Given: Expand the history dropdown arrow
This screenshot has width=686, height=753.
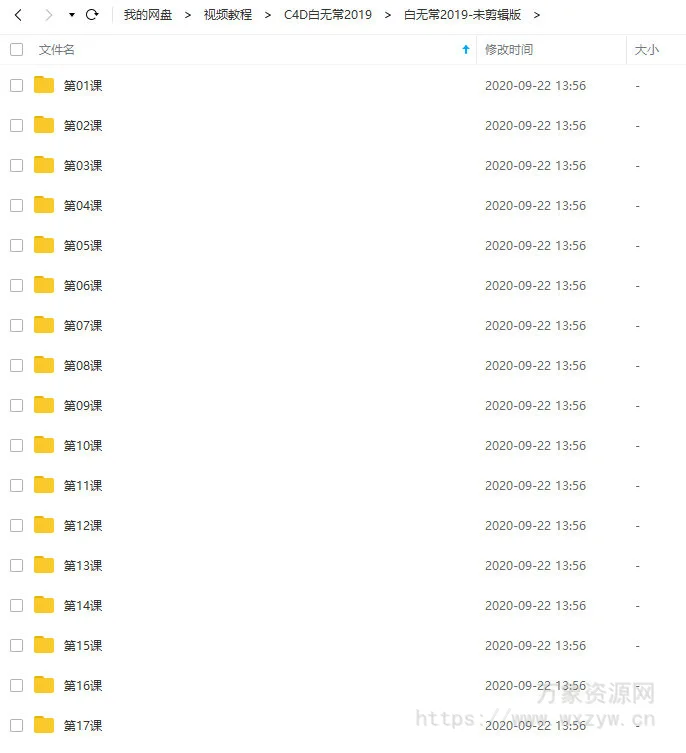Looking at the screenshot, I should pos(72,15).
